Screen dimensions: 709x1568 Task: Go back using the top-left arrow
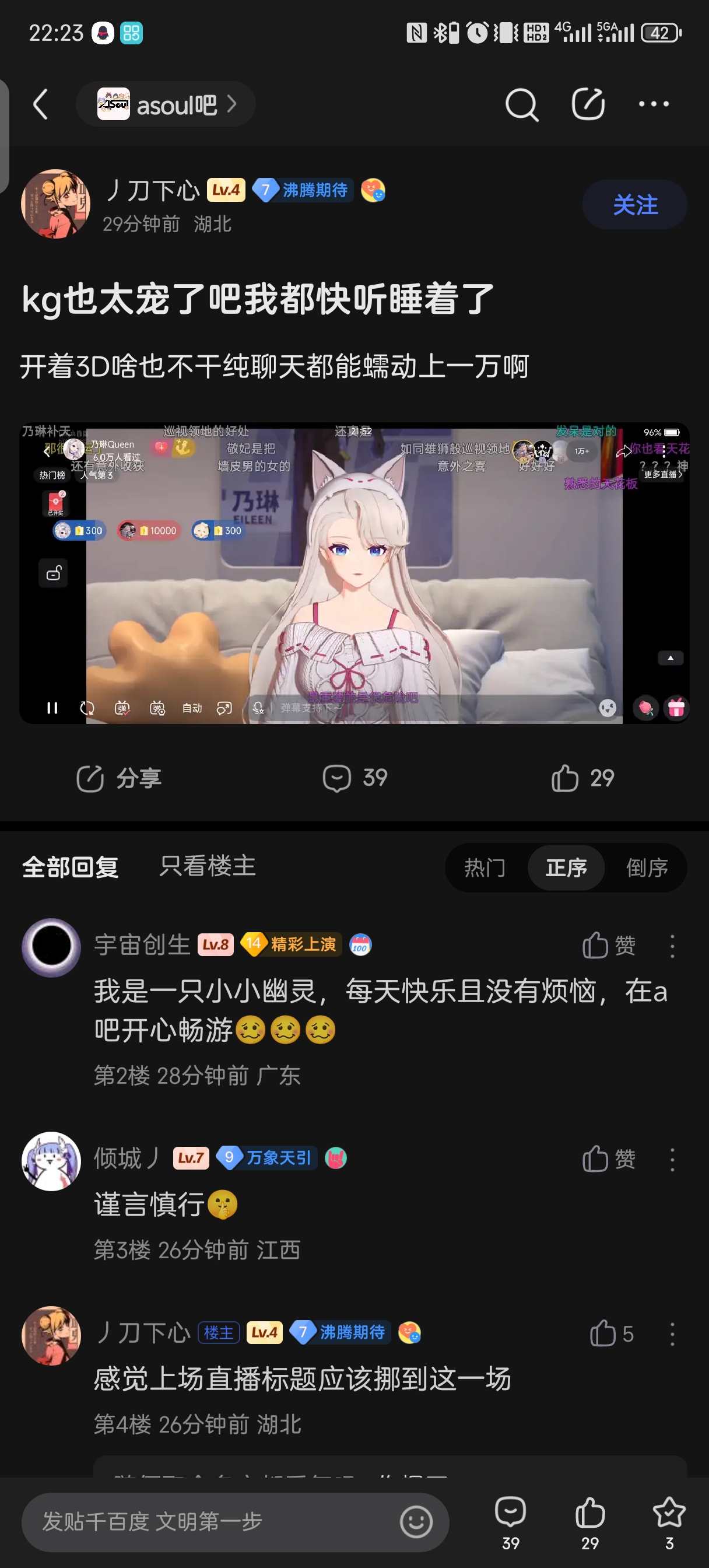click(41, 104)
